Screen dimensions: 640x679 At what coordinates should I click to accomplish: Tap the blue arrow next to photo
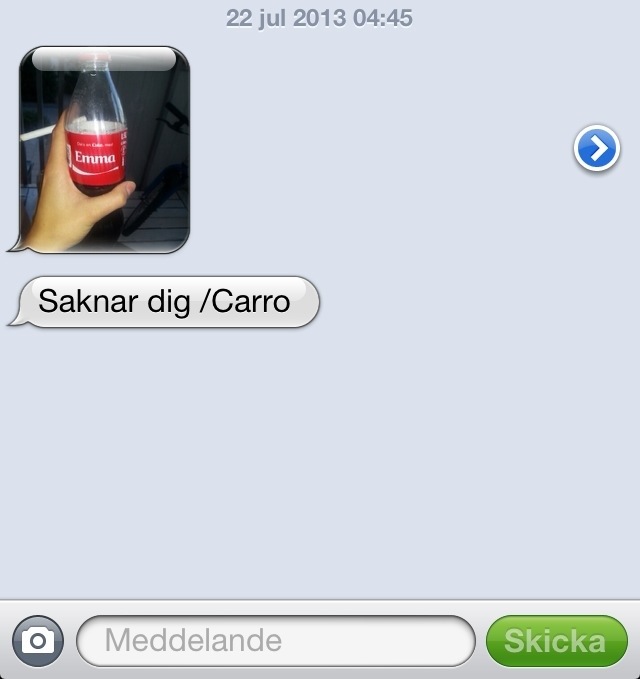point(597,150)
